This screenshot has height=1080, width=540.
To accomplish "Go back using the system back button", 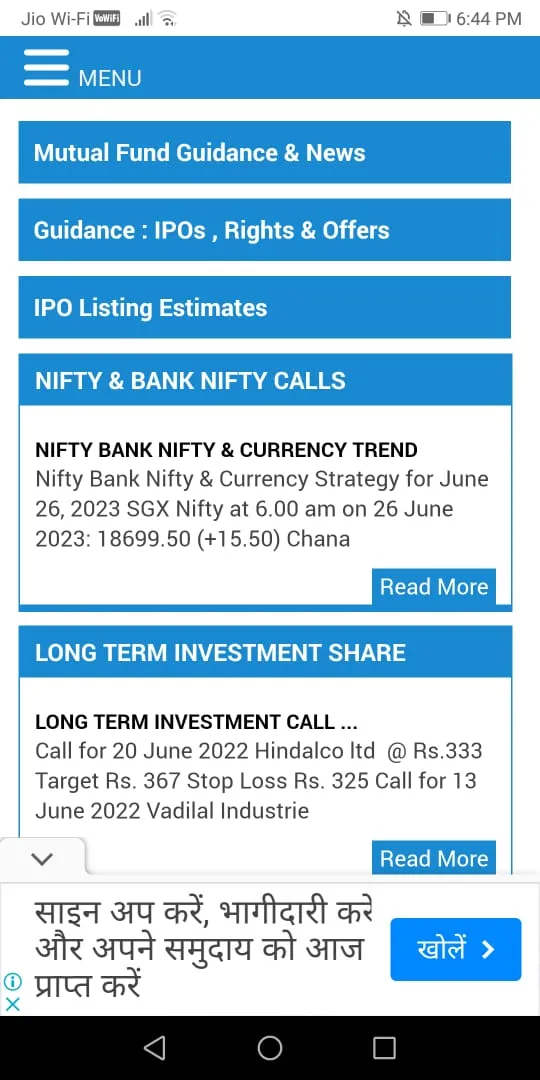I will (x=154, y=1048).
